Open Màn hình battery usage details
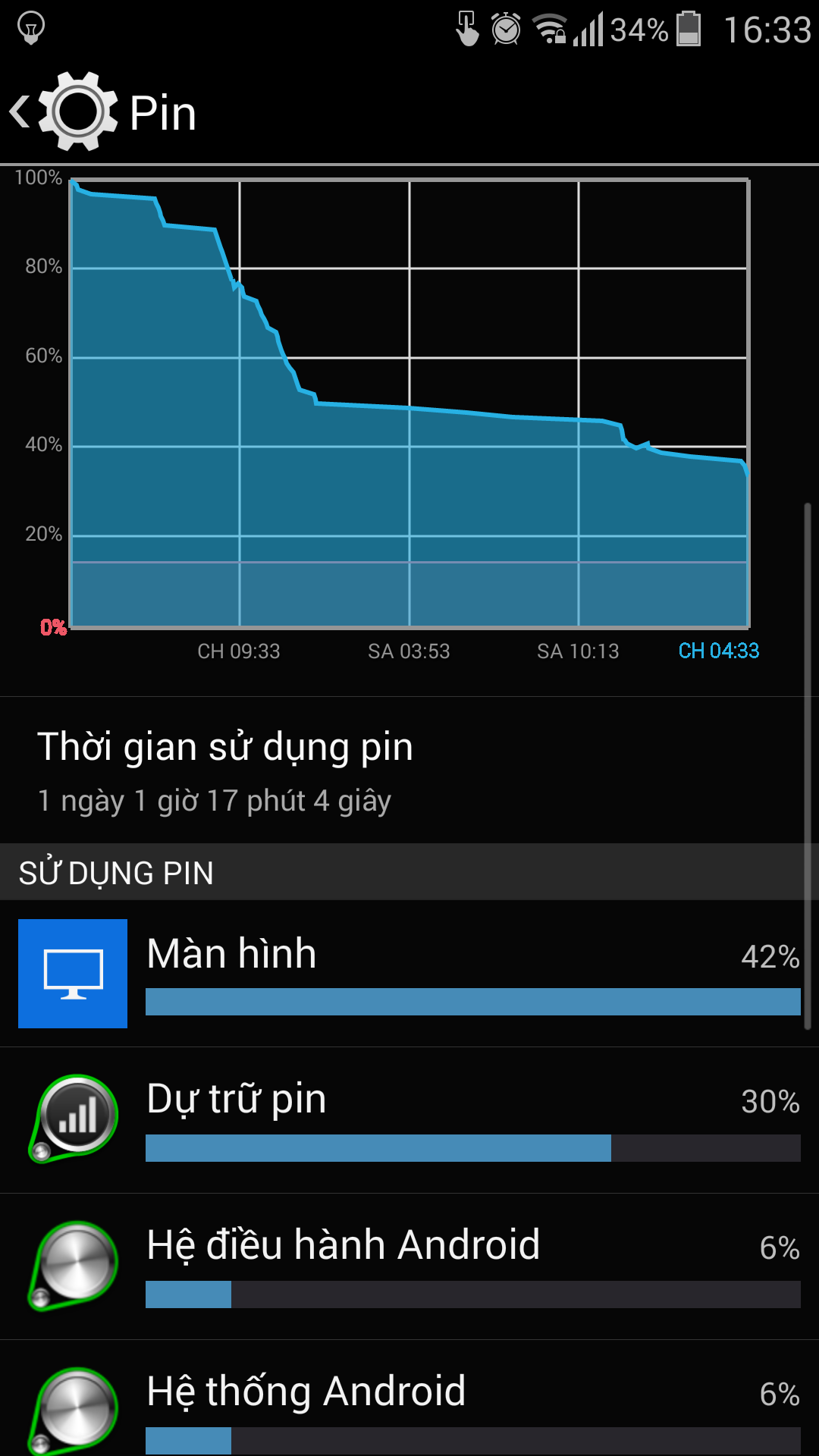Screen dimensions: 819x1456 pos(409,974)
